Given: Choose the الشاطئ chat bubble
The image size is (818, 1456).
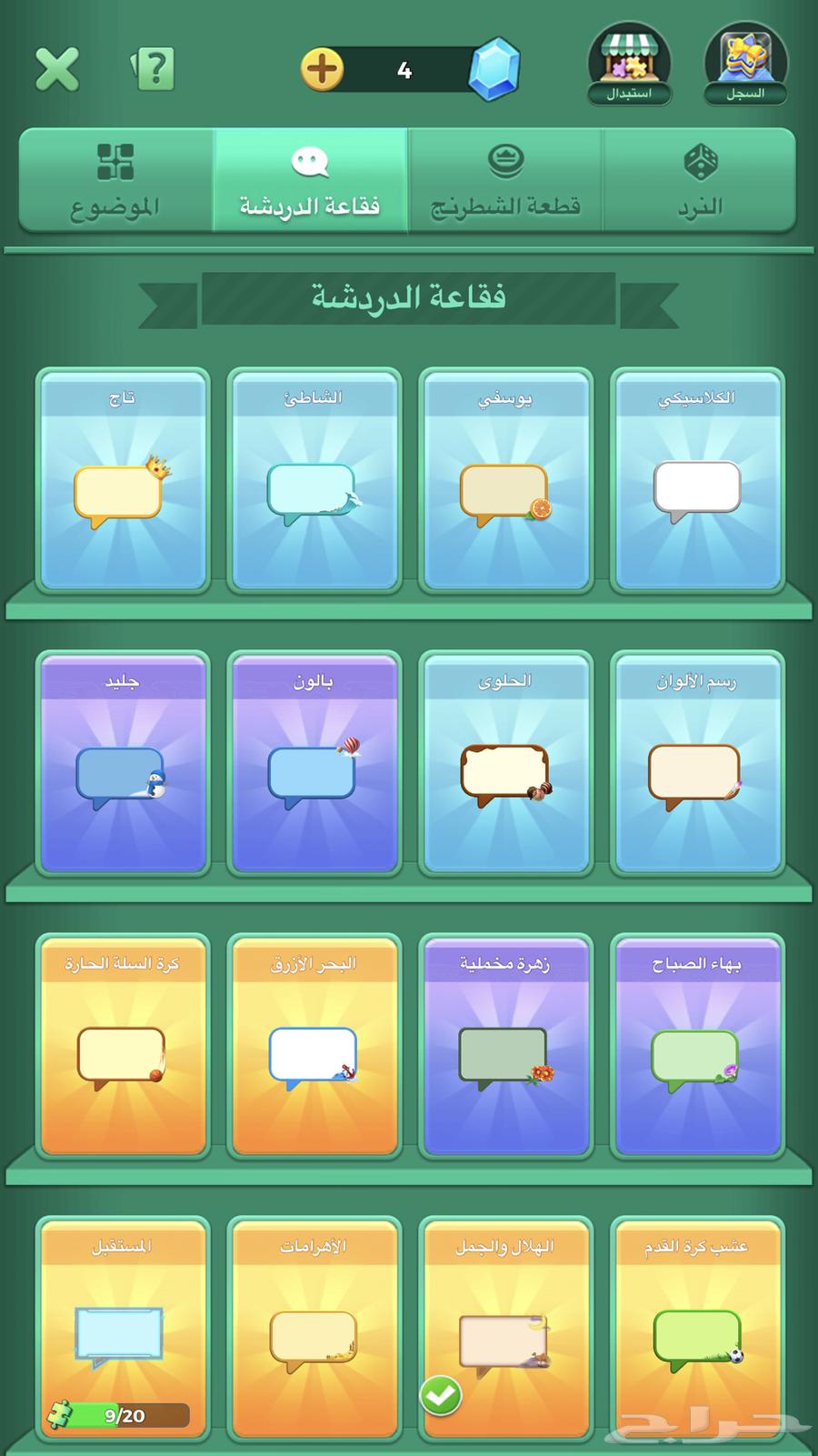Looking at the screenshot, I should [x=314, y=482].
